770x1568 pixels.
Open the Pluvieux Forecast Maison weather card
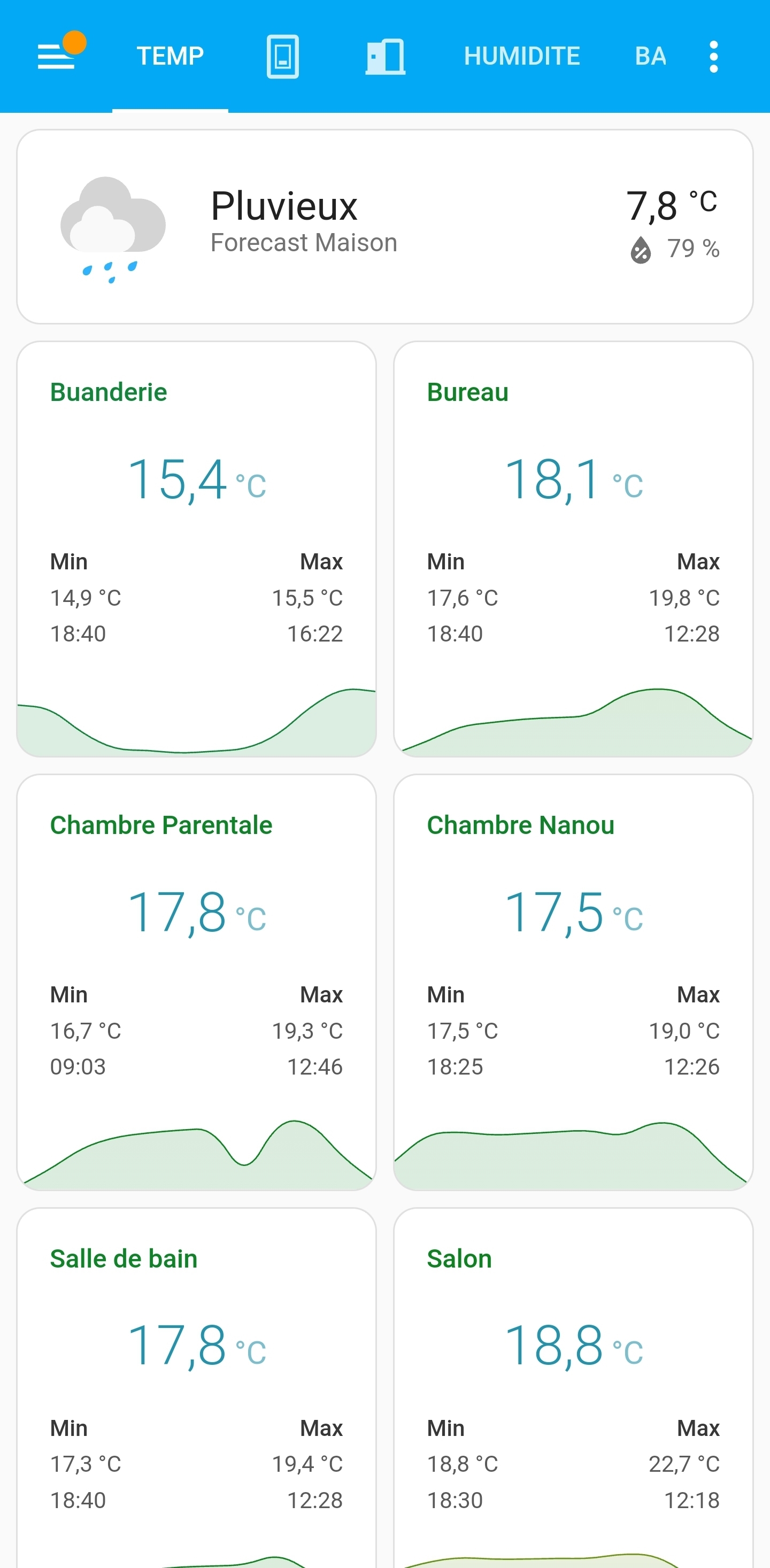[384, 227]
